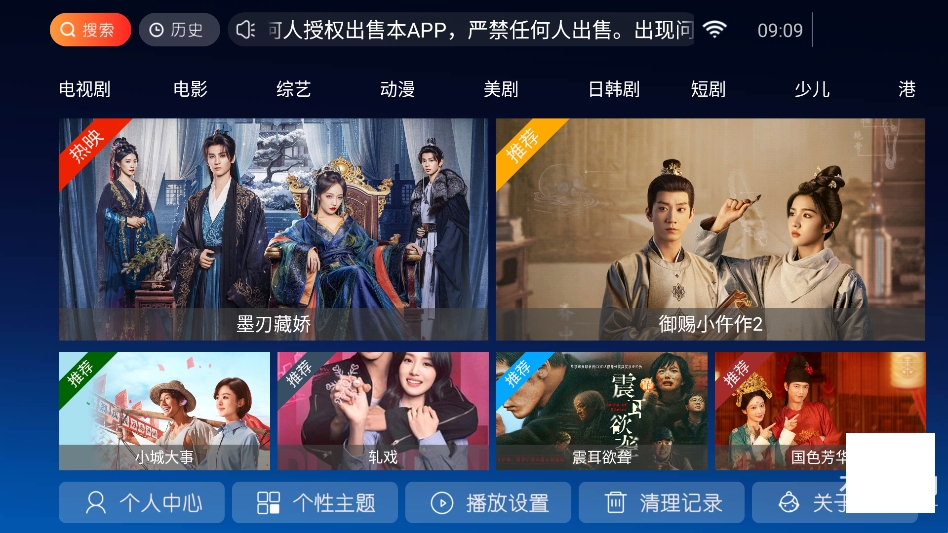The height and width of the screenshot is (533, 948).
Task: Open the 日韩剧 tab
Action: tap(613, 89)
